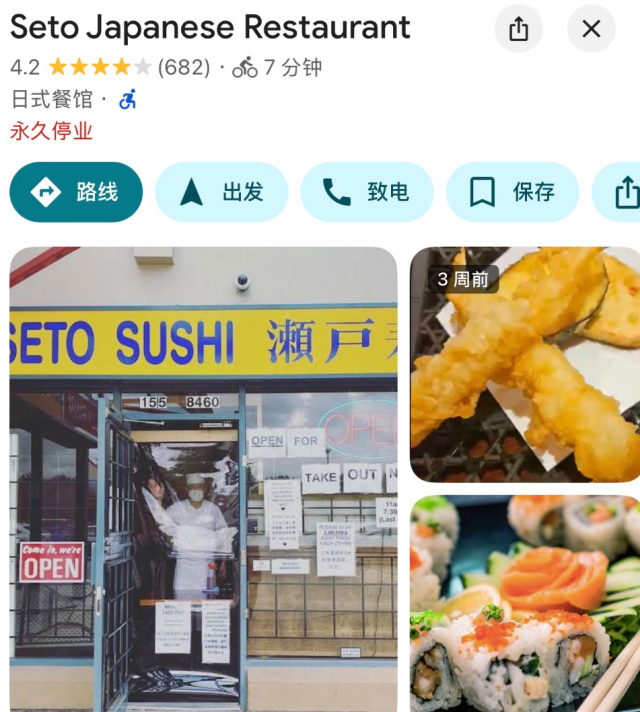Get directions with the 路线 button
This screenshot has height=712, width=640.
pyautogui.click(x=76, y=192)
